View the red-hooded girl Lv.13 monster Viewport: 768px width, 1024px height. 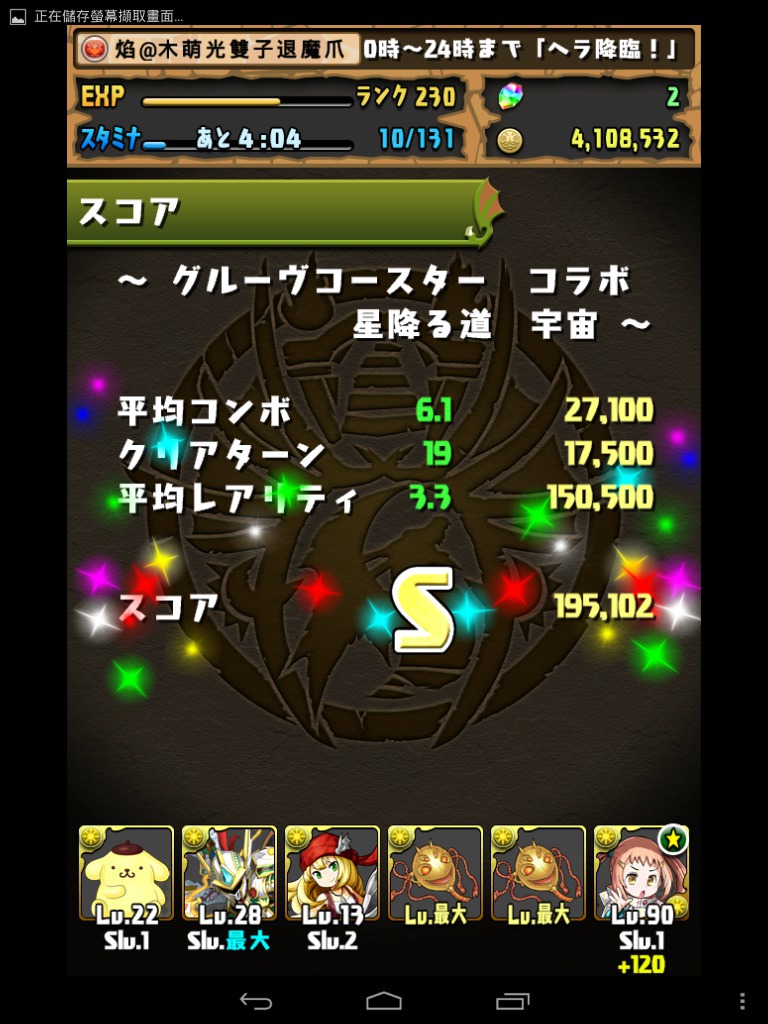[x=332, y=872]
